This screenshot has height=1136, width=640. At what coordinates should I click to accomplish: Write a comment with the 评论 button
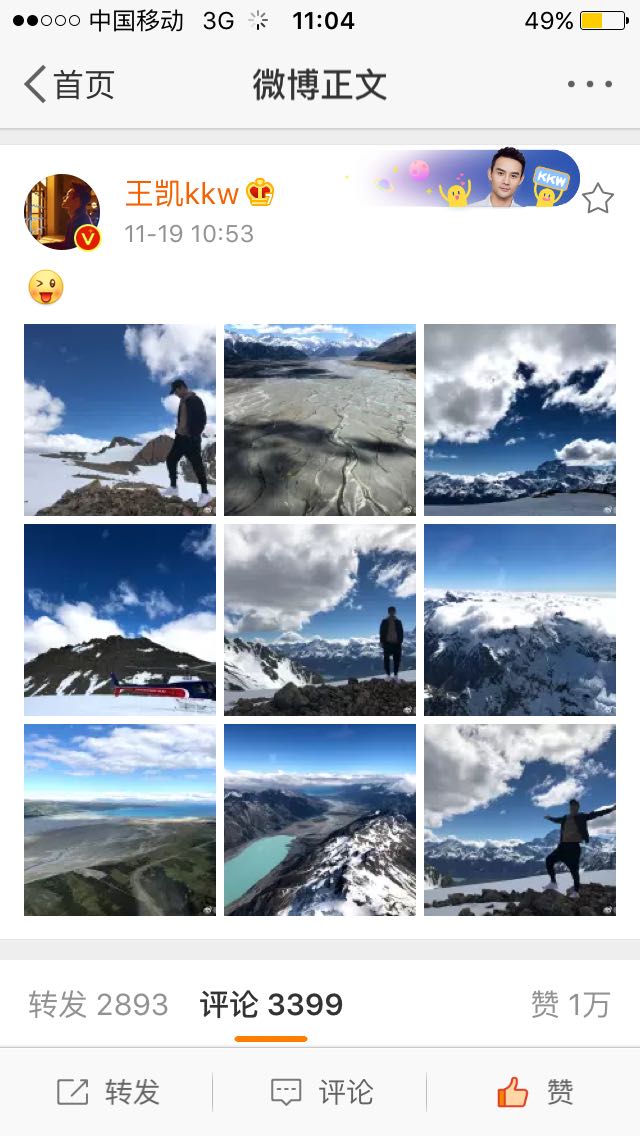pyautogui.click(x=320, y=1092)
